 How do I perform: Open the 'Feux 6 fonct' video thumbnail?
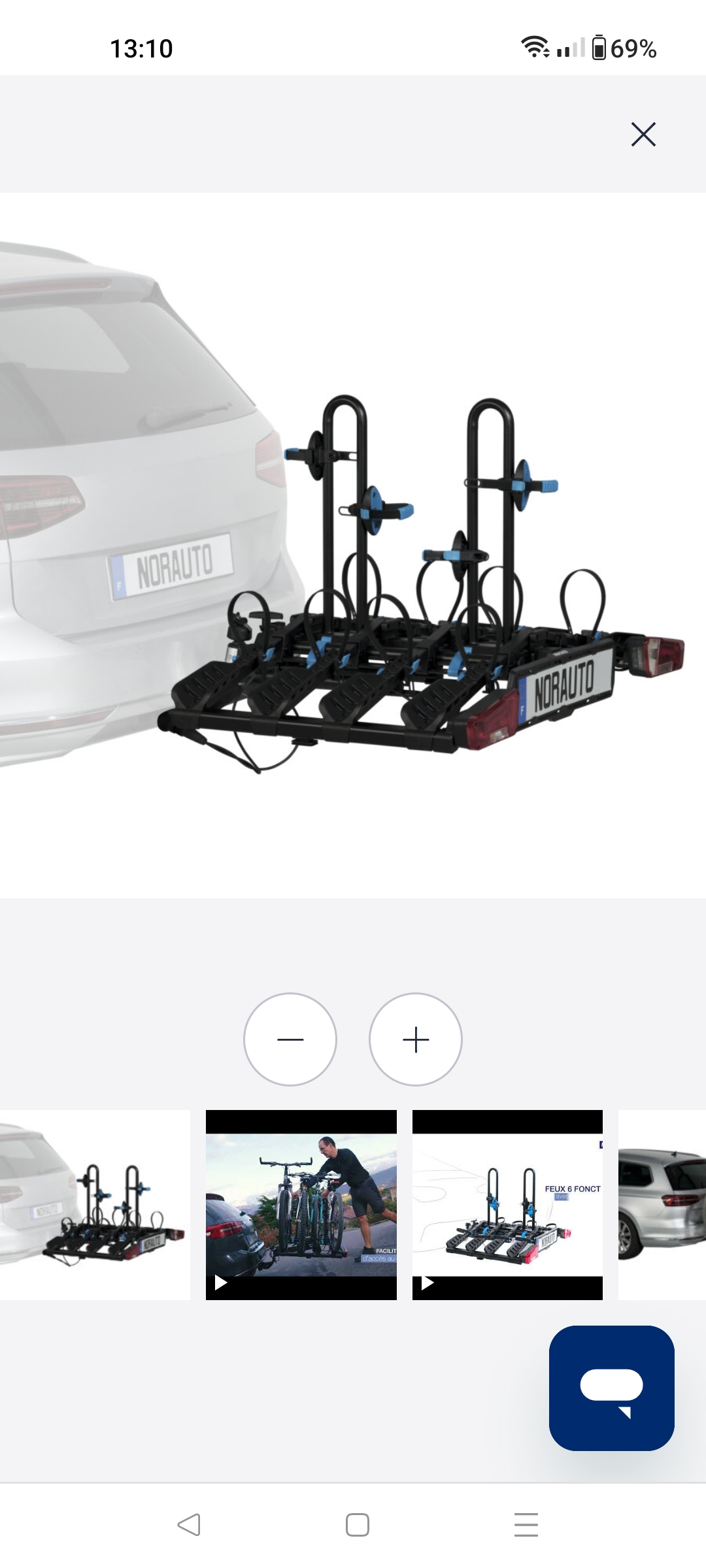pyautogui.click(x=507, y=1205)
